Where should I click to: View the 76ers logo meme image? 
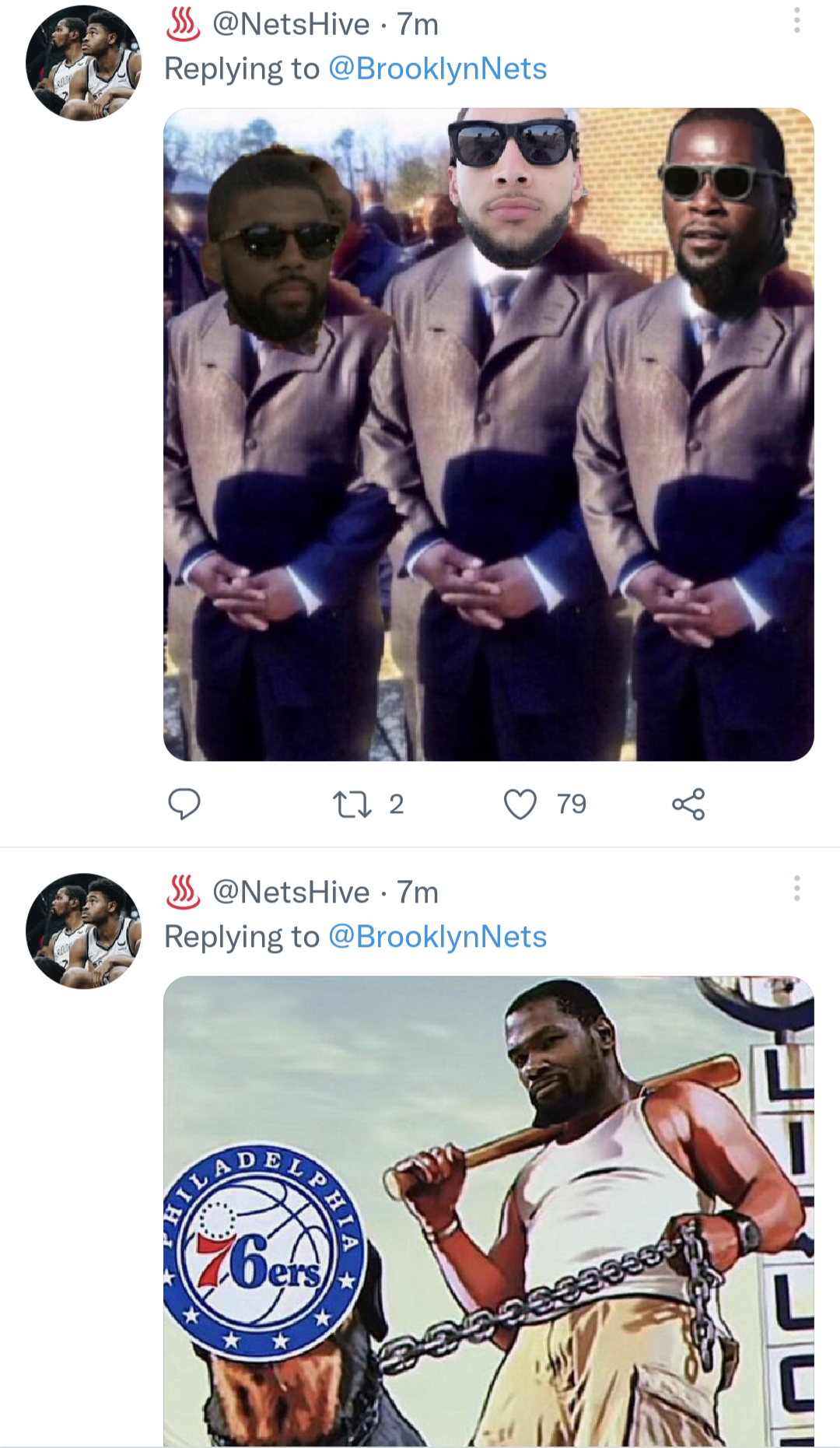[x=488, y=1210]
